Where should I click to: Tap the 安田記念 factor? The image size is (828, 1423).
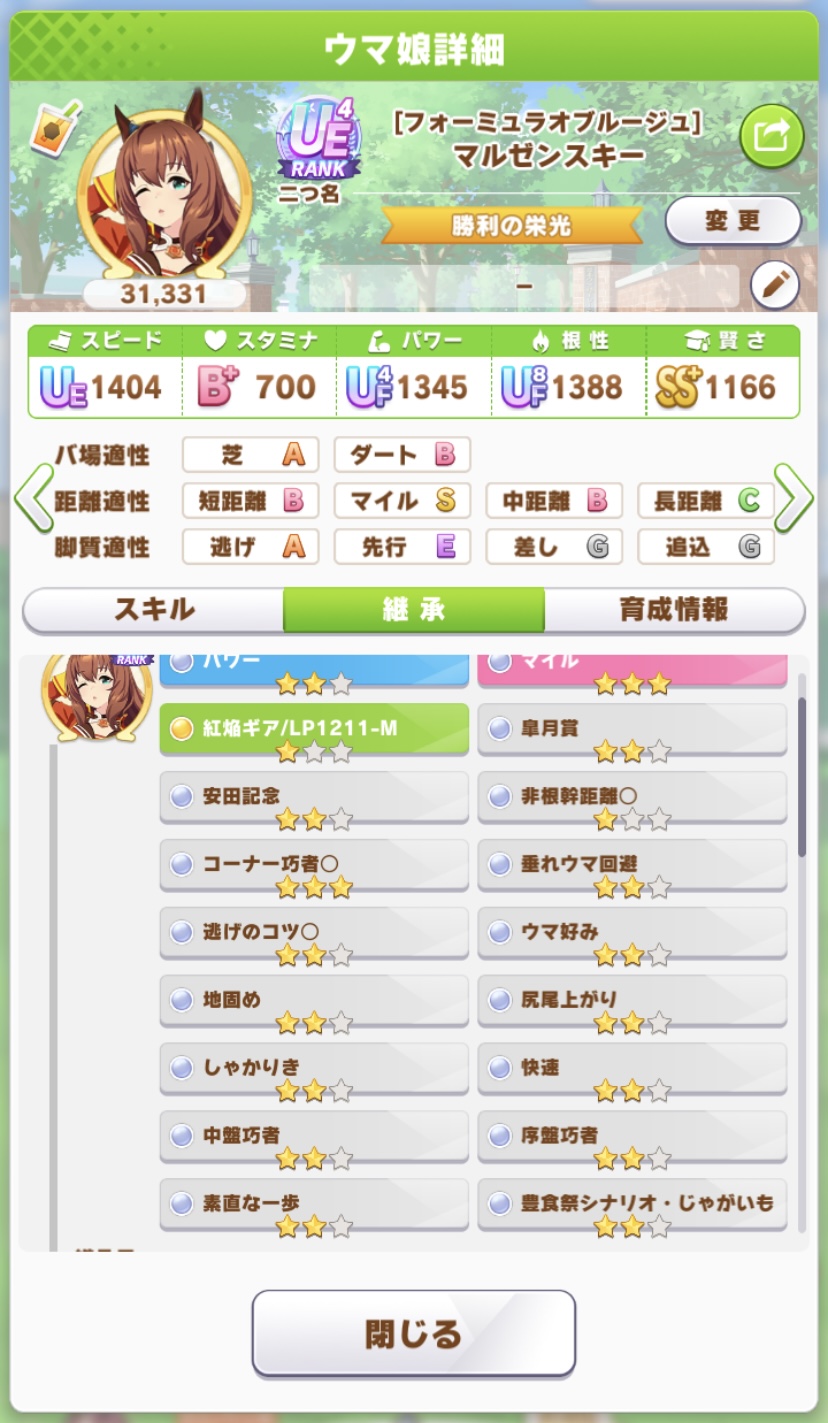[313, 797]
